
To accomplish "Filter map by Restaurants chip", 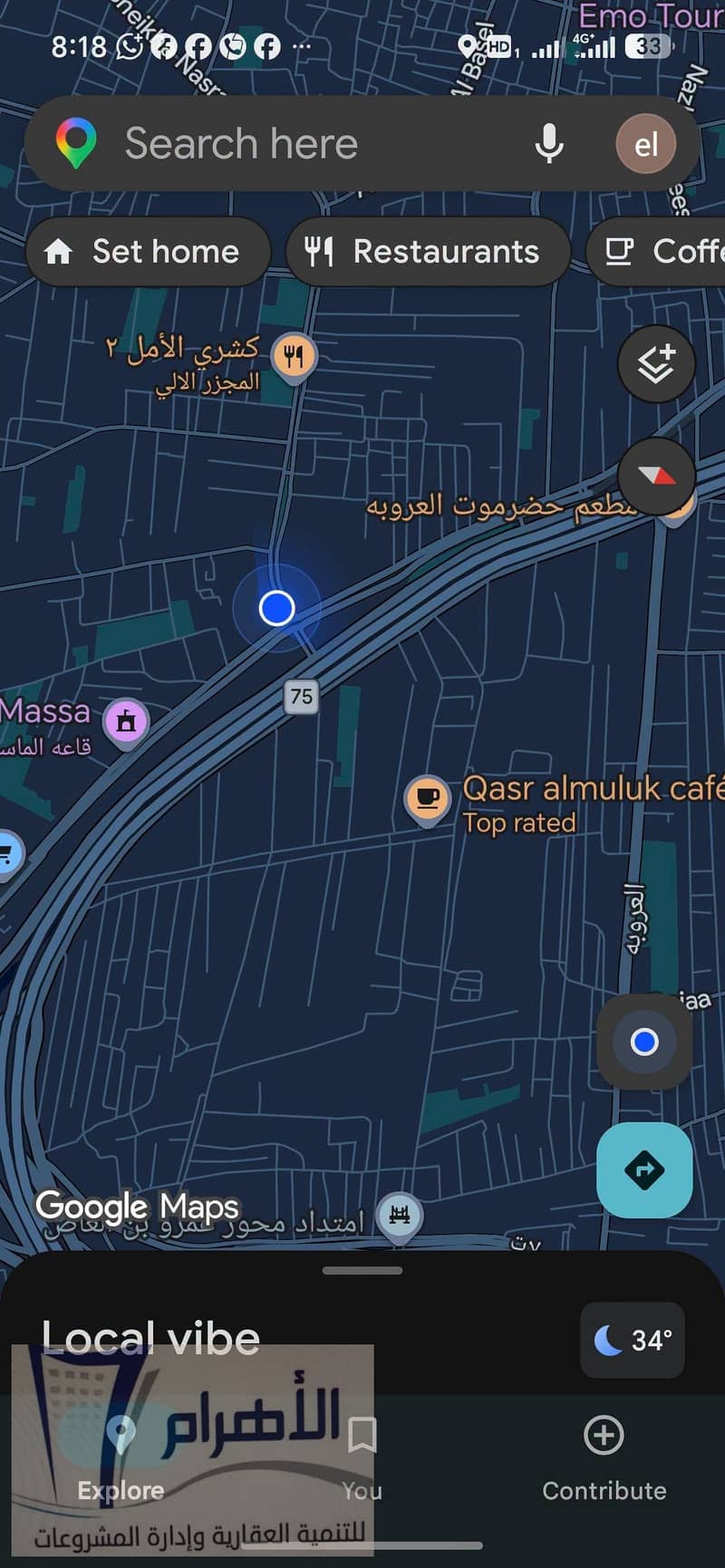I will 428,251.
